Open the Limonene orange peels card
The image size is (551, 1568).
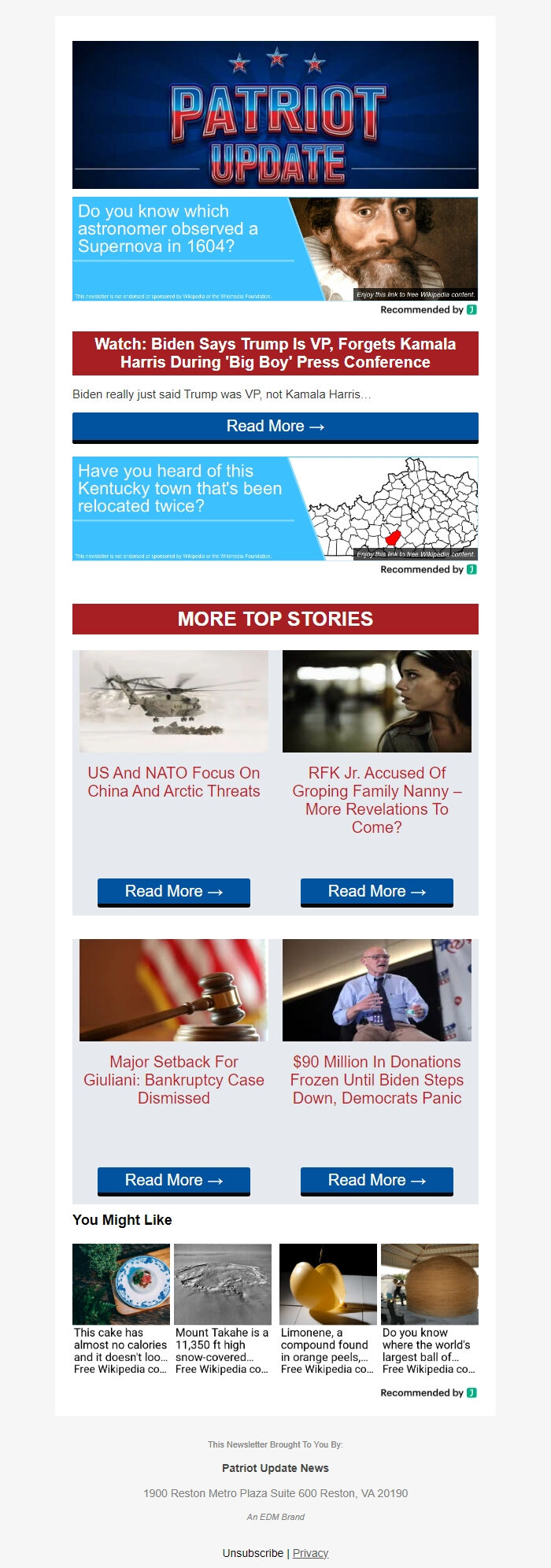(x=328, y=1310)
